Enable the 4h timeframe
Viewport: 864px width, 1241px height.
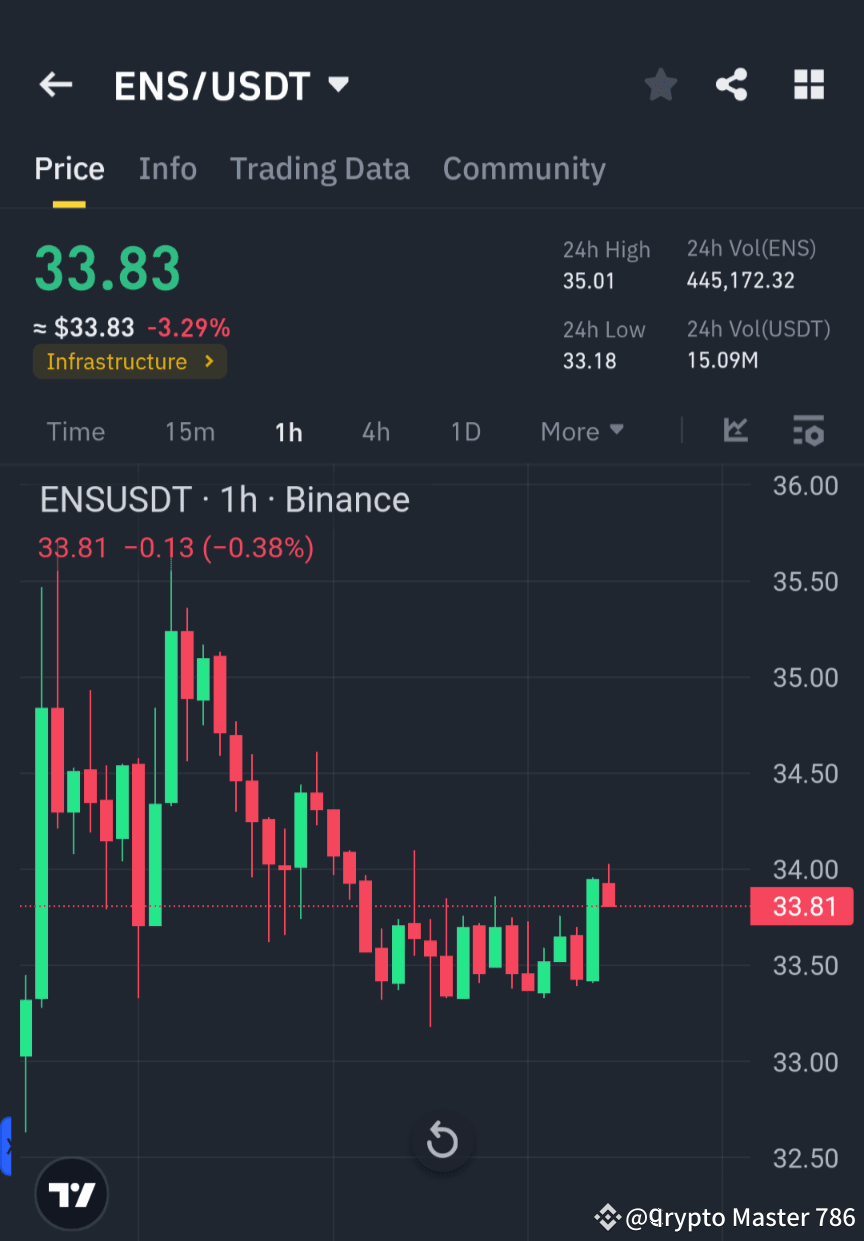[375, 431]
